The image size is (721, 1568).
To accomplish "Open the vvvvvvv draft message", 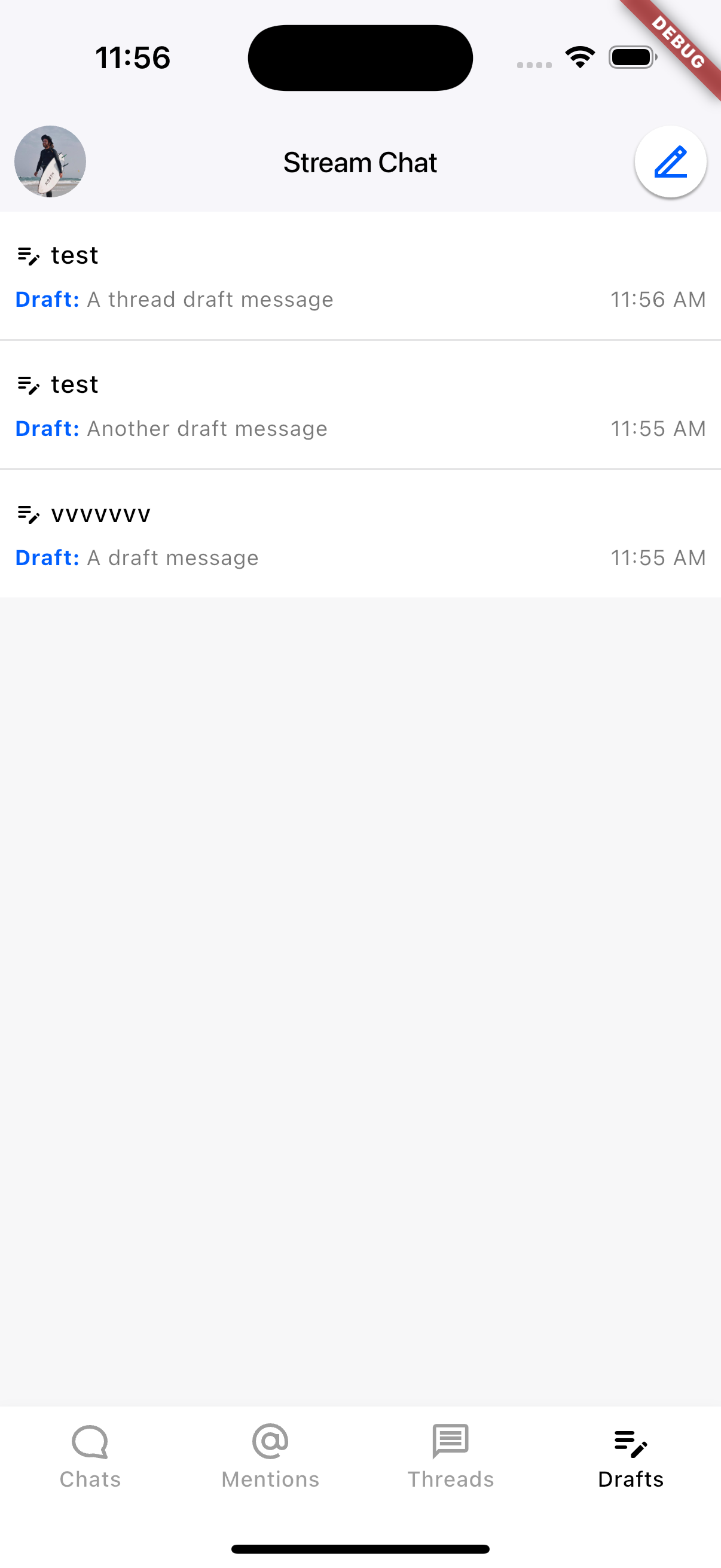I will 360,535.
